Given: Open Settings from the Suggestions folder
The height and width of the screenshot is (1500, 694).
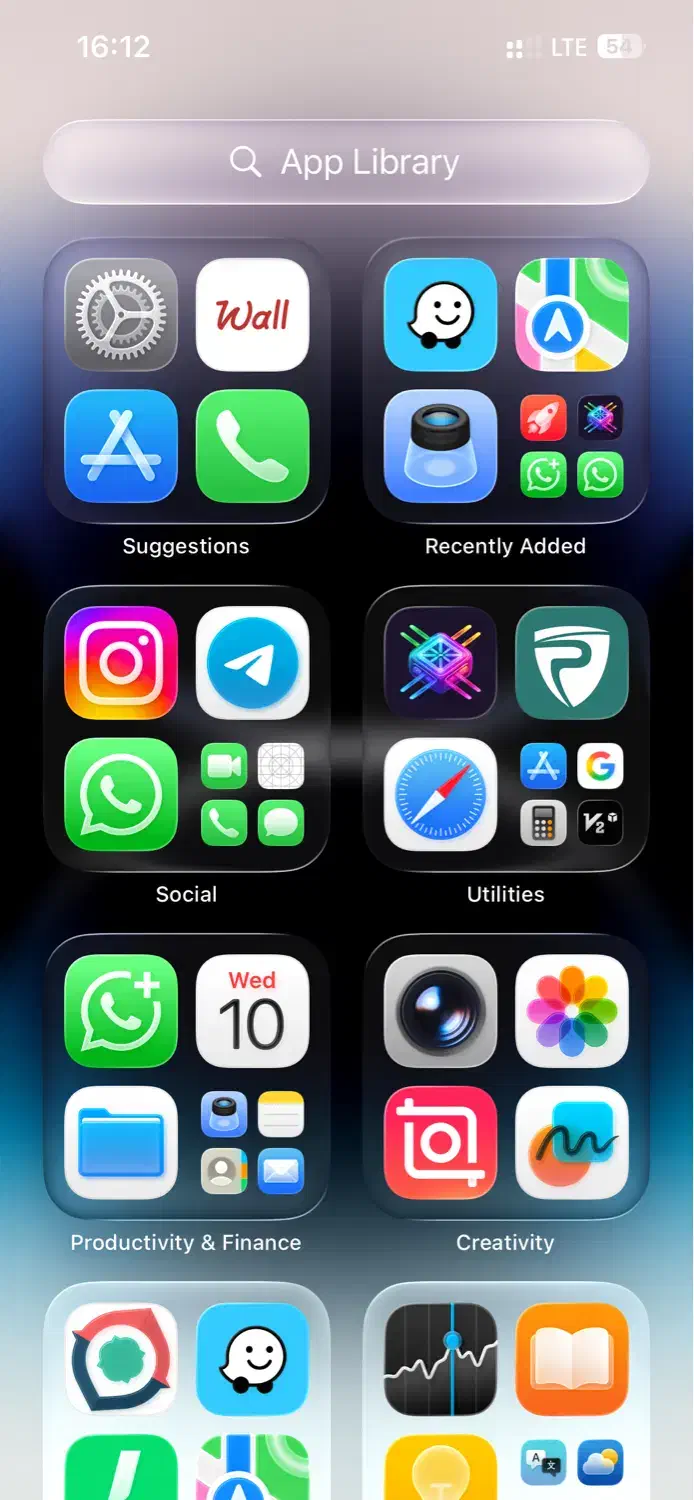Looking at the screenshot, I should click(121, 315).
